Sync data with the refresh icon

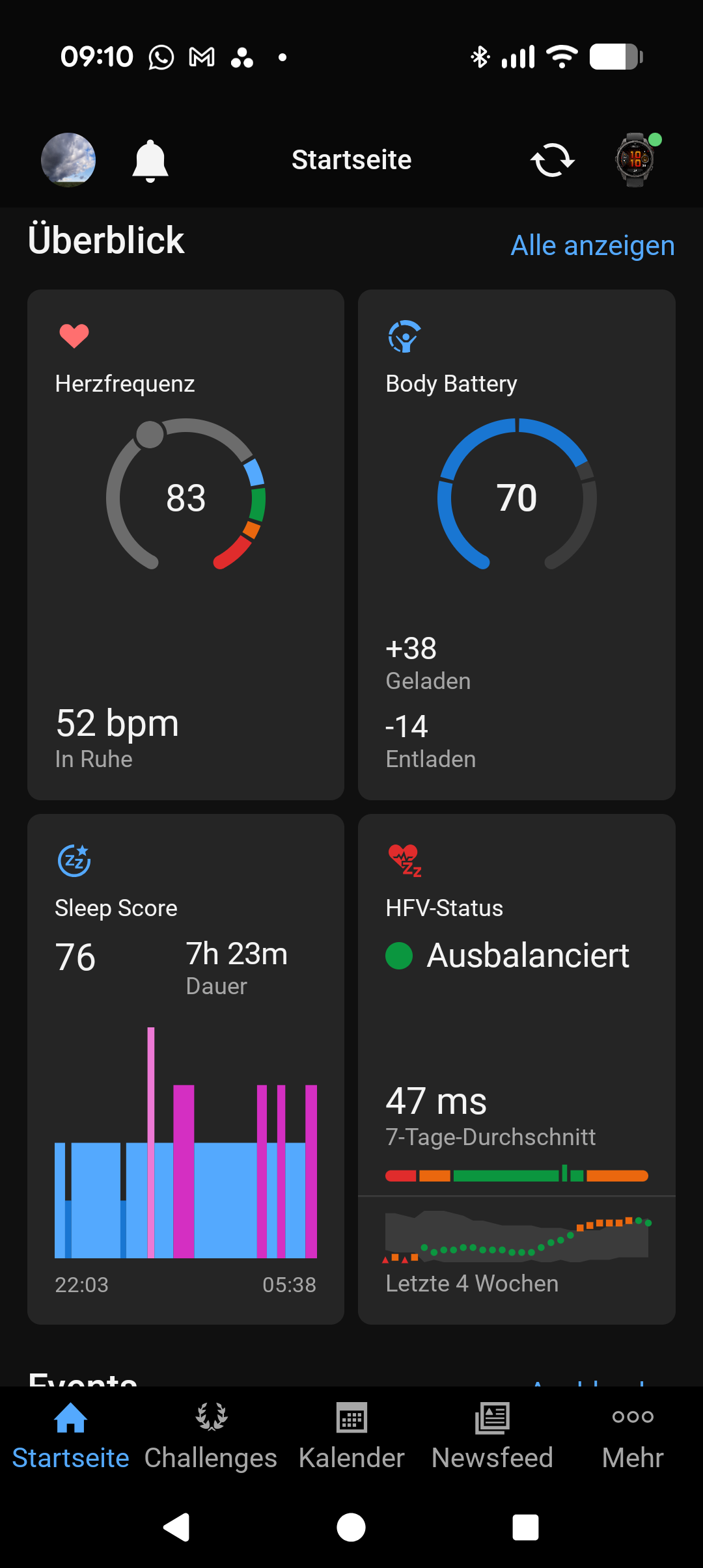(x=552, y=160)
